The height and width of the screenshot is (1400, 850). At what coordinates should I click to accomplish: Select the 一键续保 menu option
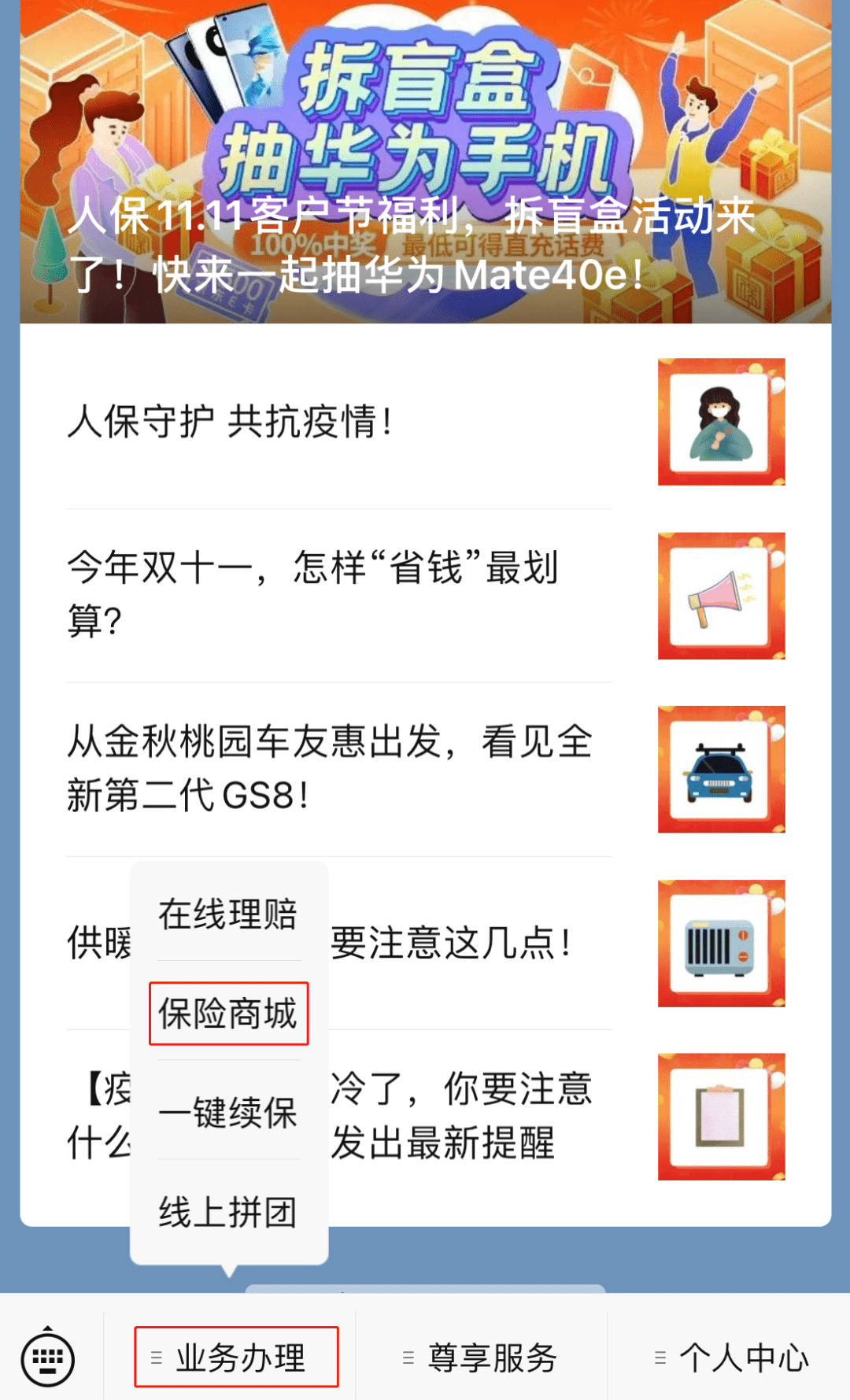click(229, 1114)
